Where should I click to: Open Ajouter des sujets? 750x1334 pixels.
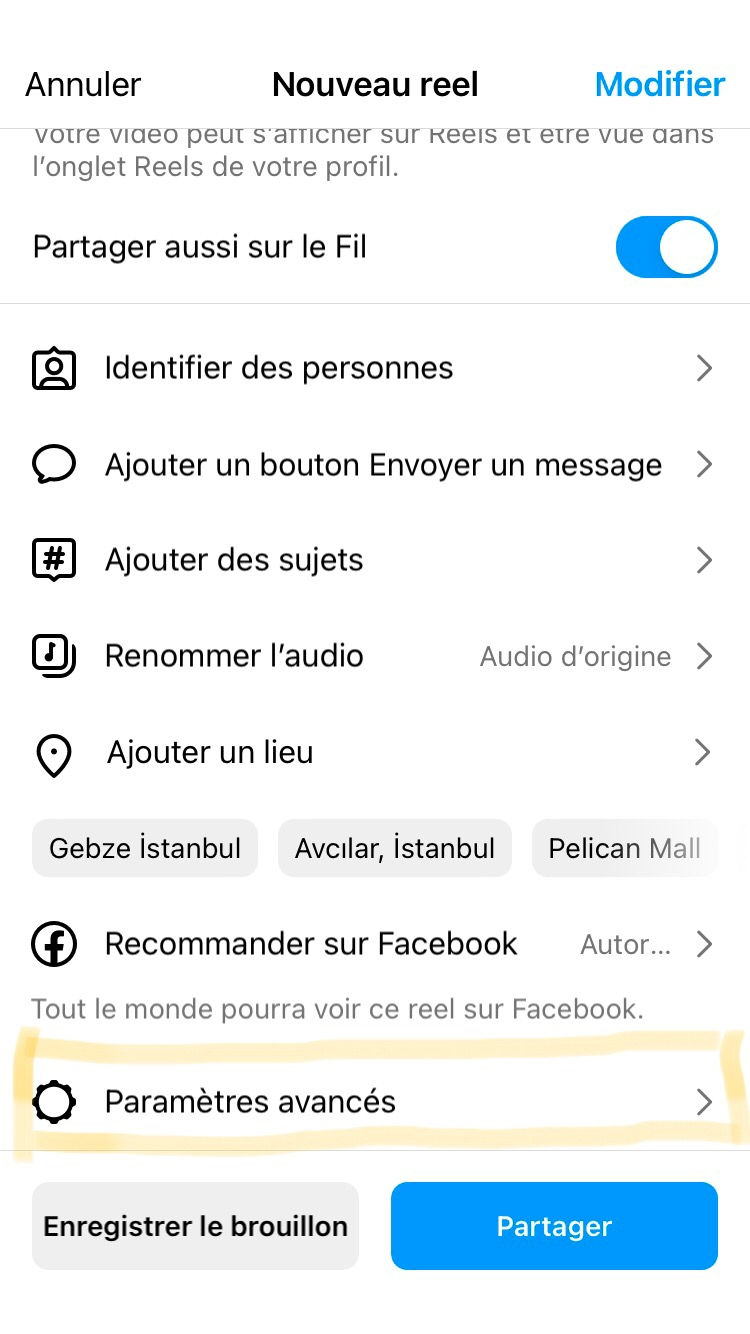[x=375, y=560]
